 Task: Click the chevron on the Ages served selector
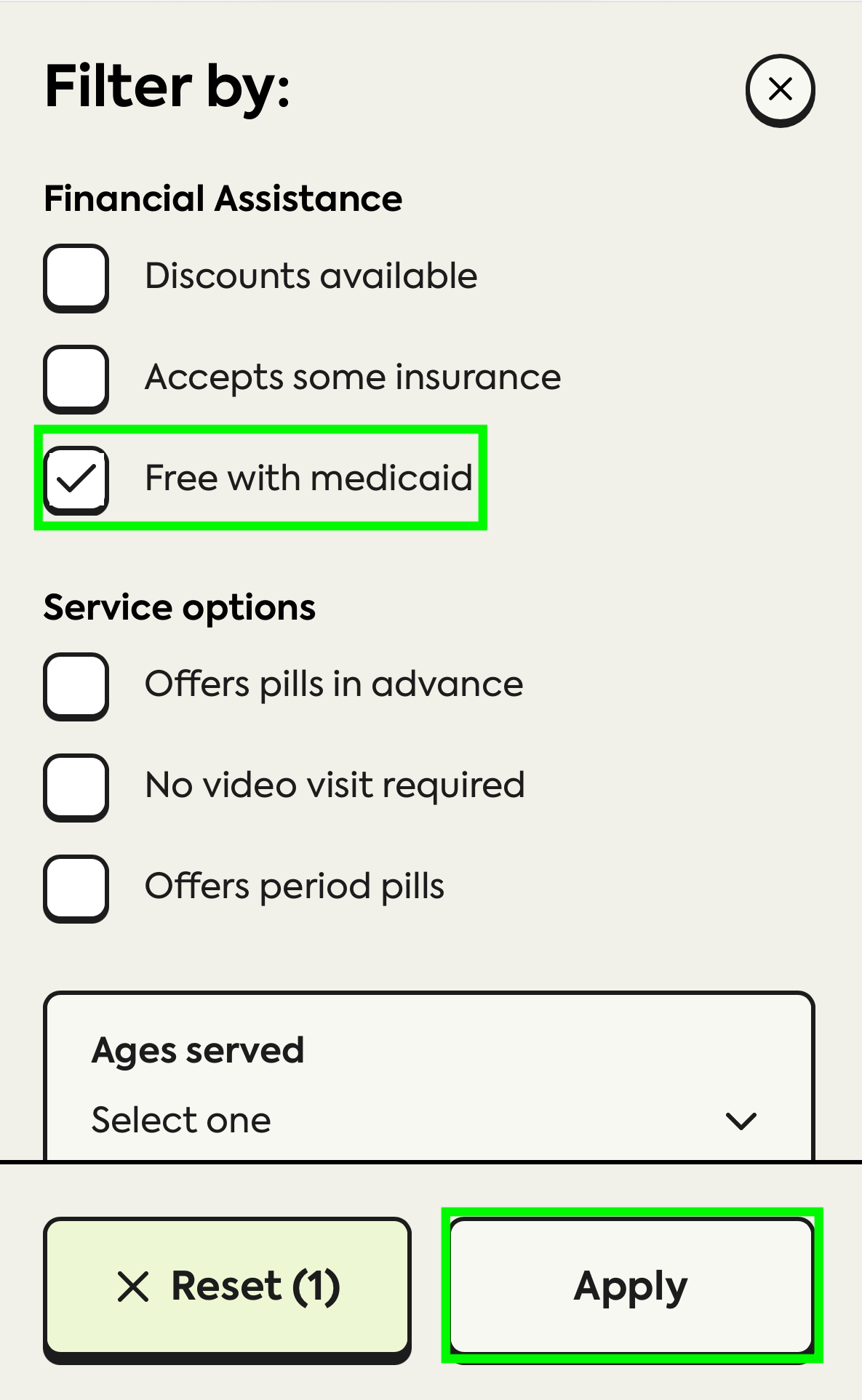(741, 1120)
